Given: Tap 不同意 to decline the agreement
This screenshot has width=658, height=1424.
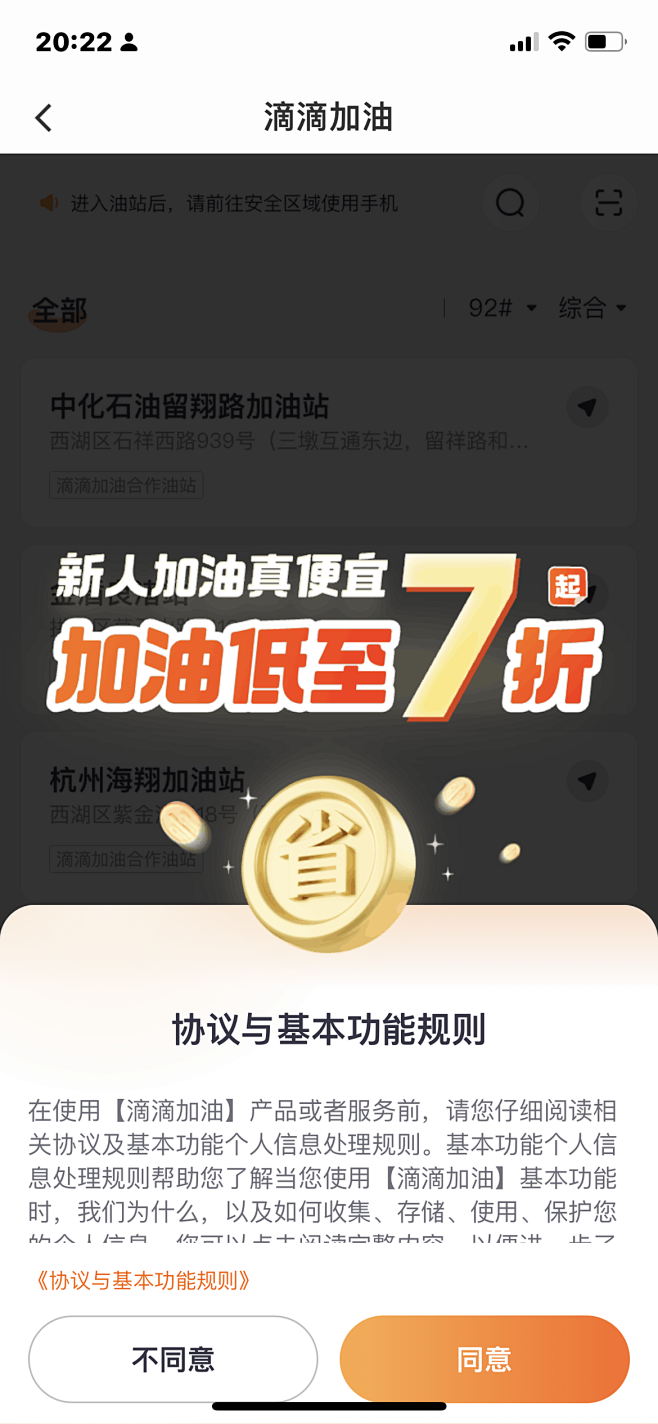Looking at the screenshot, I should click(x=173, y=1359).
